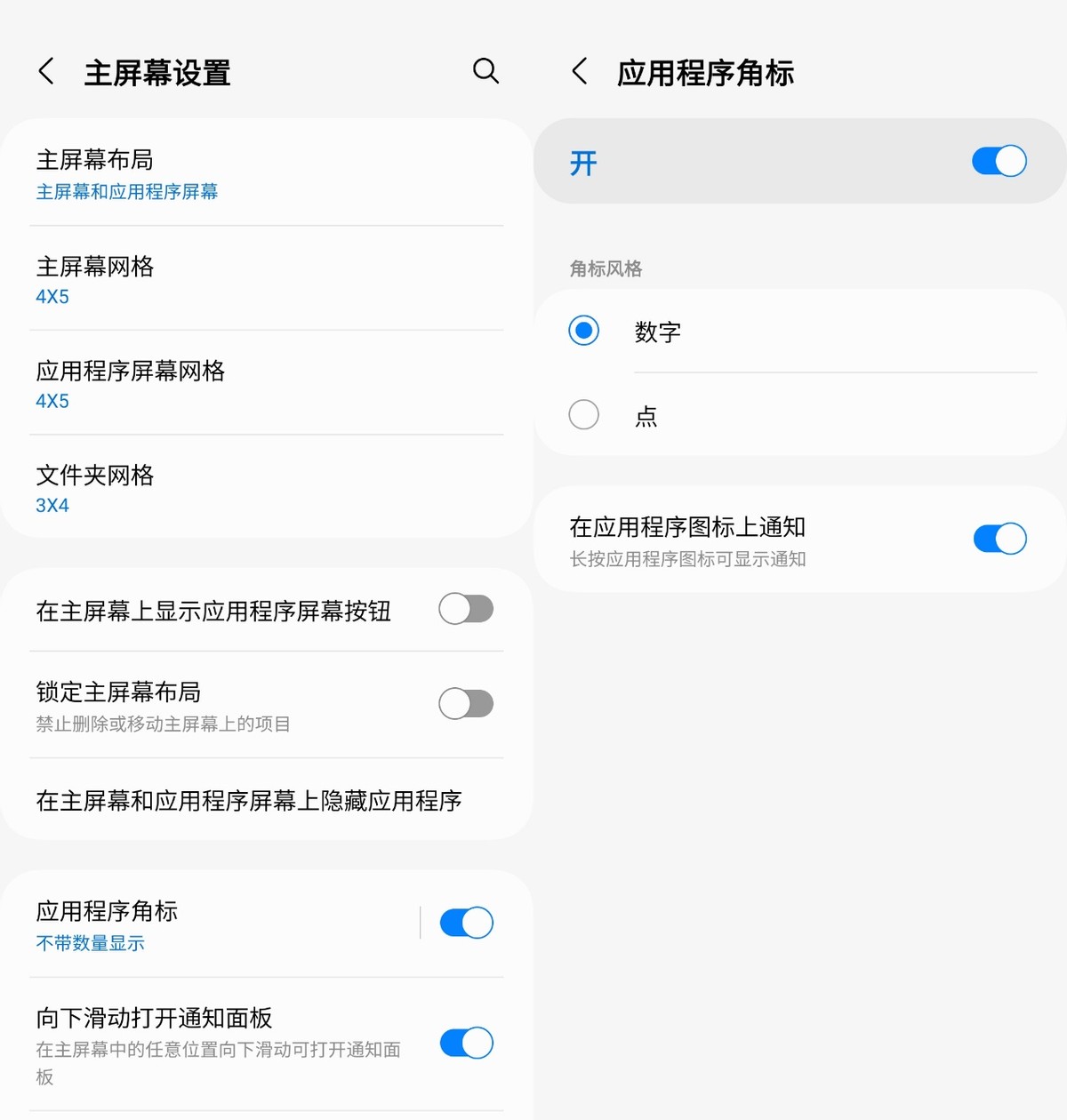Image resolution: width=1067 pixels, height=1120 pixels.
Task: Turn off the 开 master switch
Action: pyautogui.click(x=999, y=161)
